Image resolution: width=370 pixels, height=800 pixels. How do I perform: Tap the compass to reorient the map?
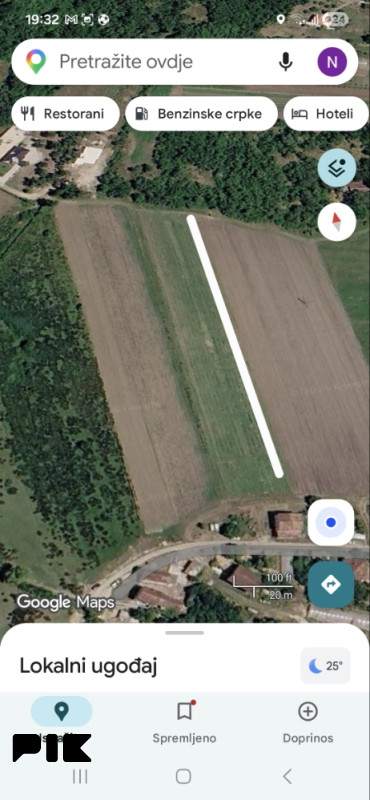pos(337,222)
